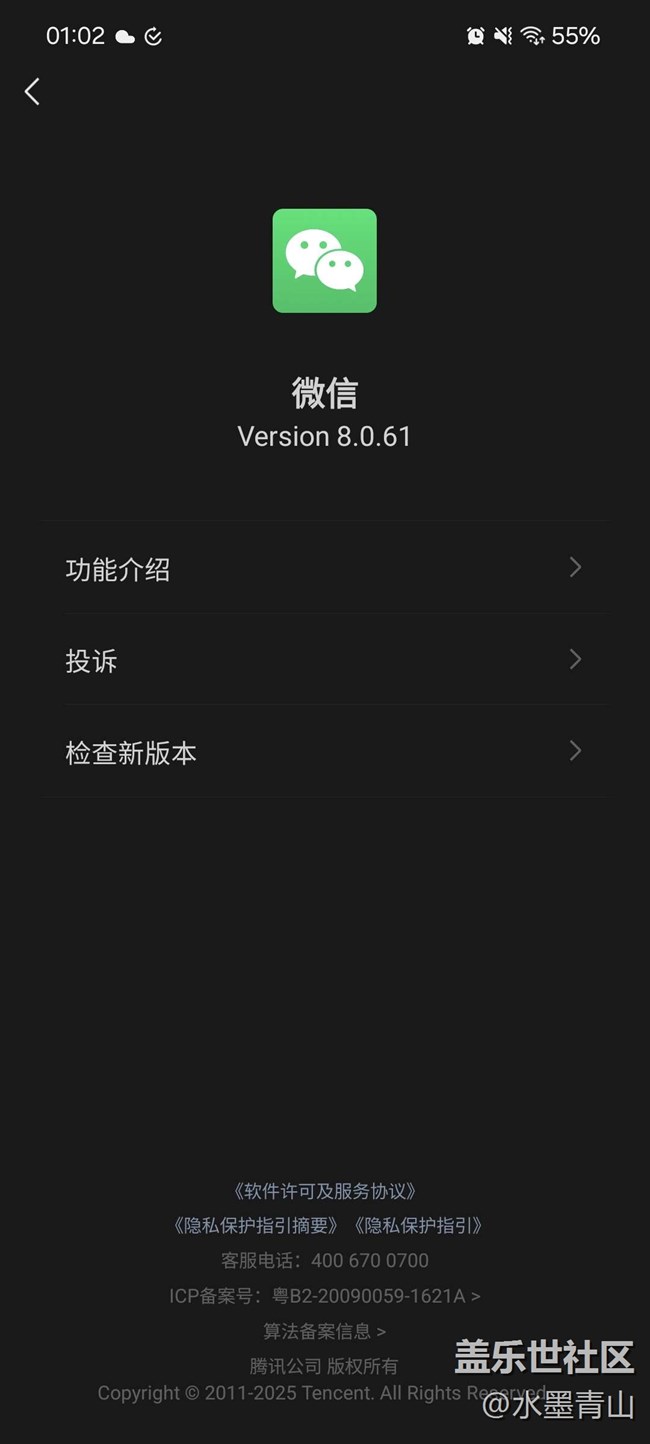The width and height of the screenshot is (650, 1444).
Task: Tap 检查新版本 to check for updates
Action: point(325,752)
